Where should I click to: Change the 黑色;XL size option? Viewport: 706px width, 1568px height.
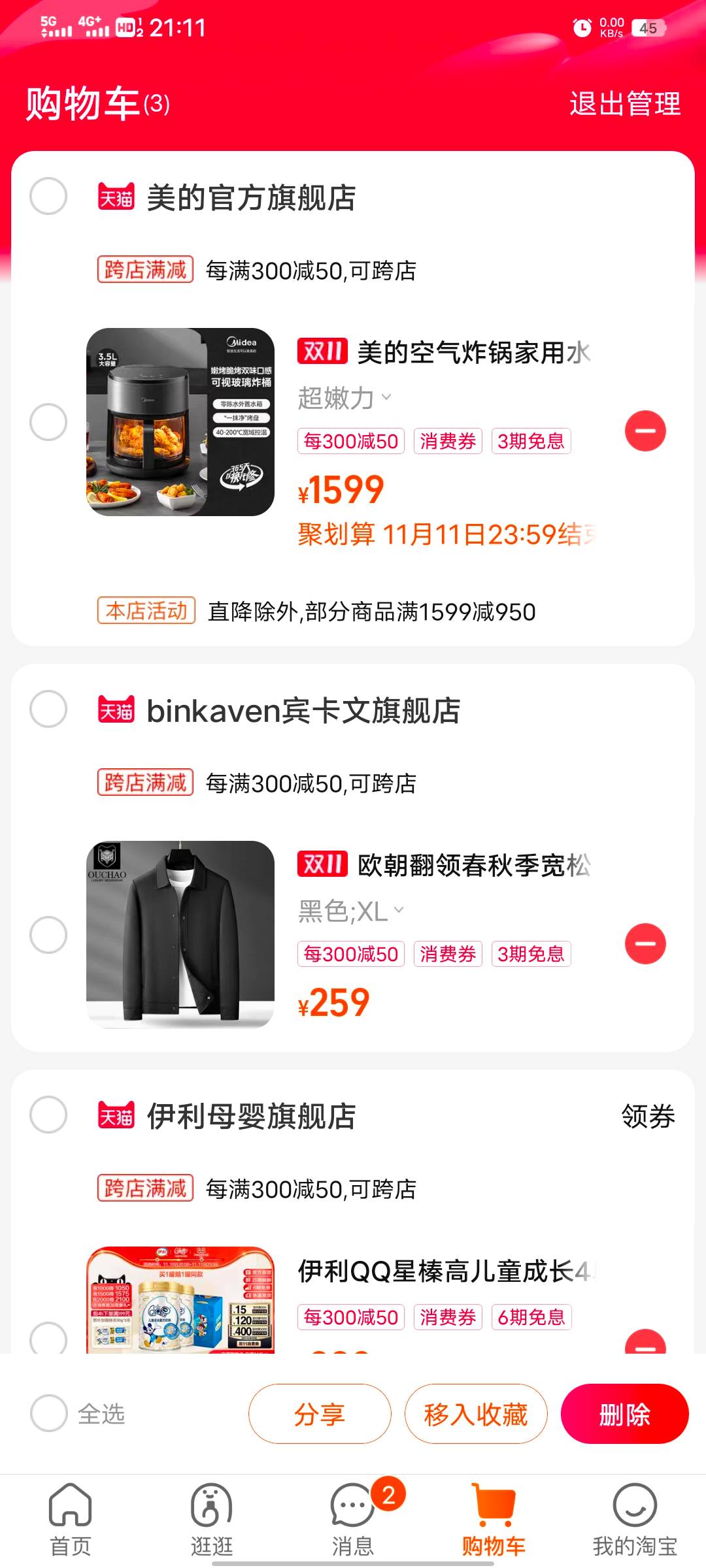[x=351, y=911]
